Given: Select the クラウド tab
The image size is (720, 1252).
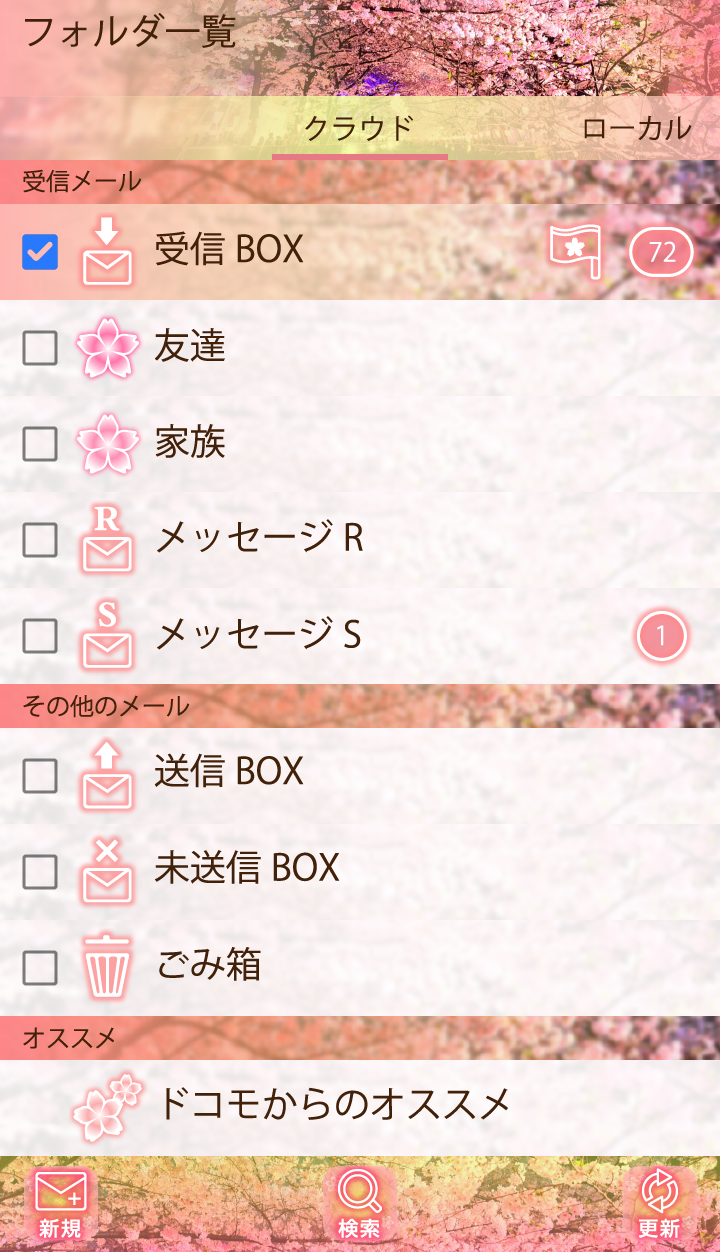Looking at the screenshot, I should click(359, 128).
